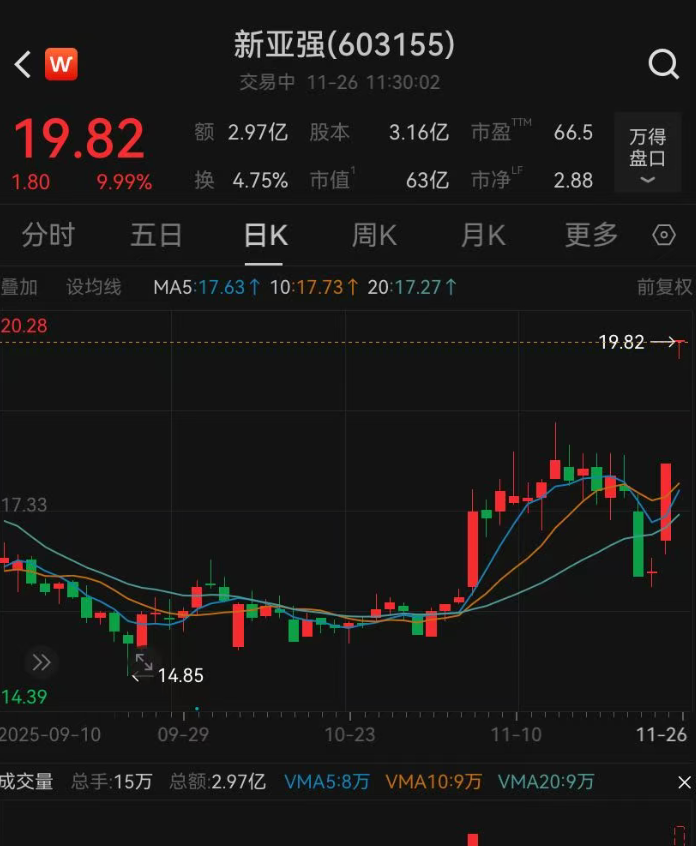The image size is (696, 846).
Task: Tap the double-arrow chart scroll button
Action: coord(41,662)
